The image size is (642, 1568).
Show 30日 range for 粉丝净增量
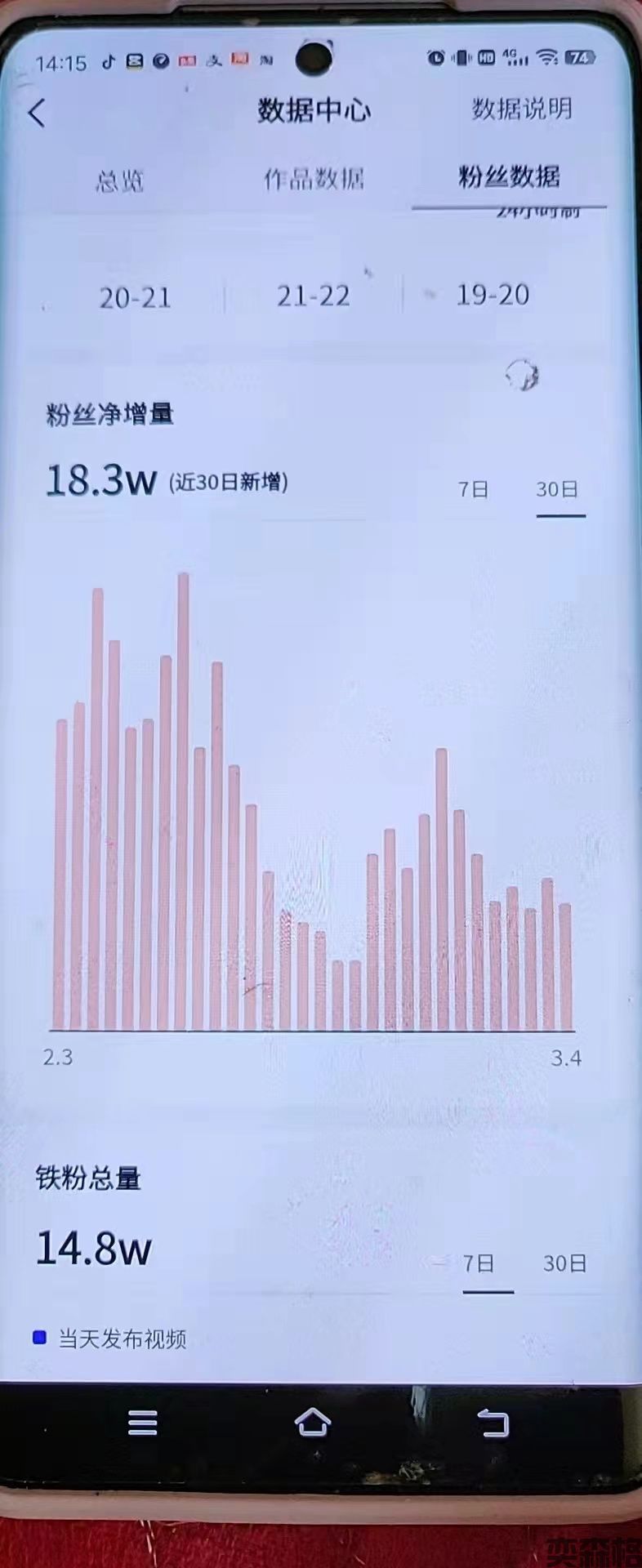coord(558,489)
